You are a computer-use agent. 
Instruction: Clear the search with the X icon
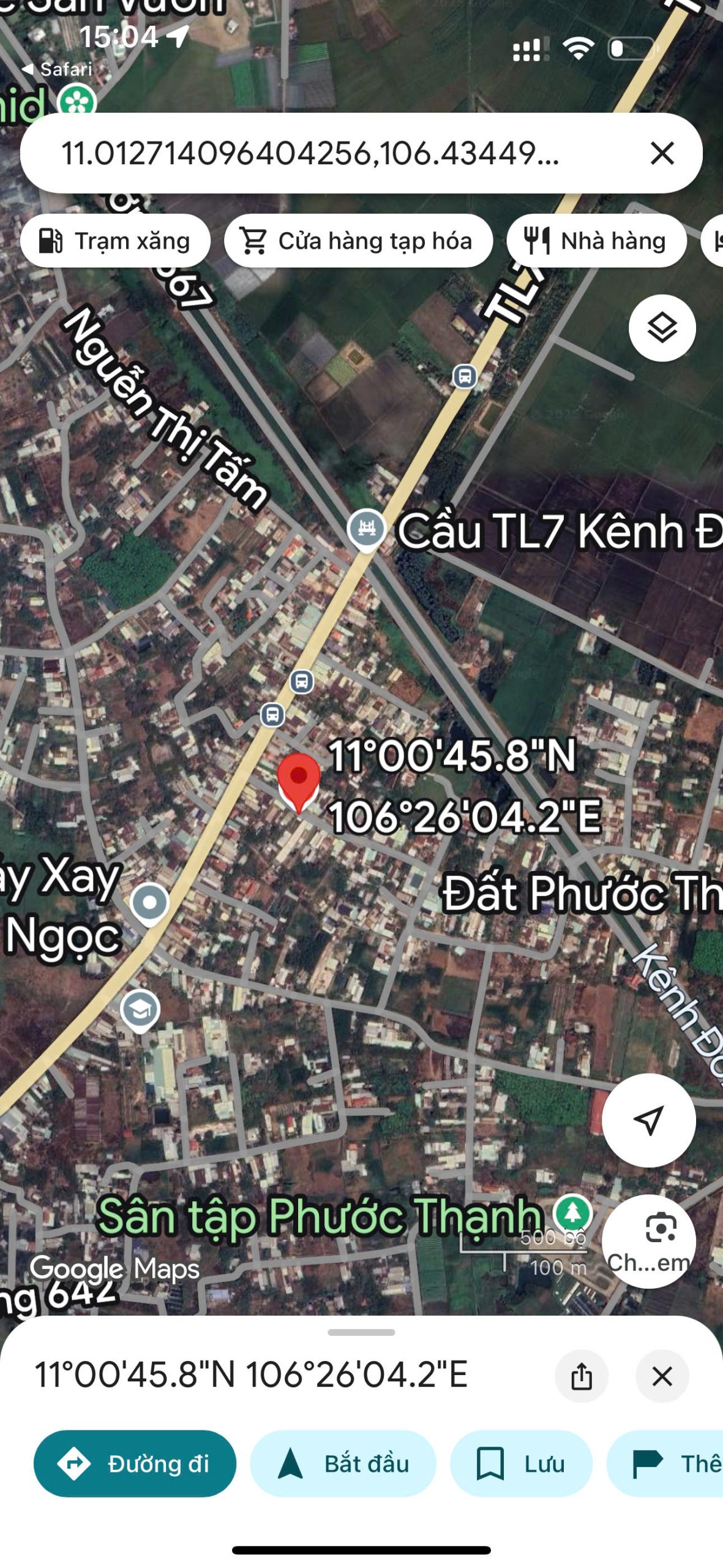(x=662, y=153)
